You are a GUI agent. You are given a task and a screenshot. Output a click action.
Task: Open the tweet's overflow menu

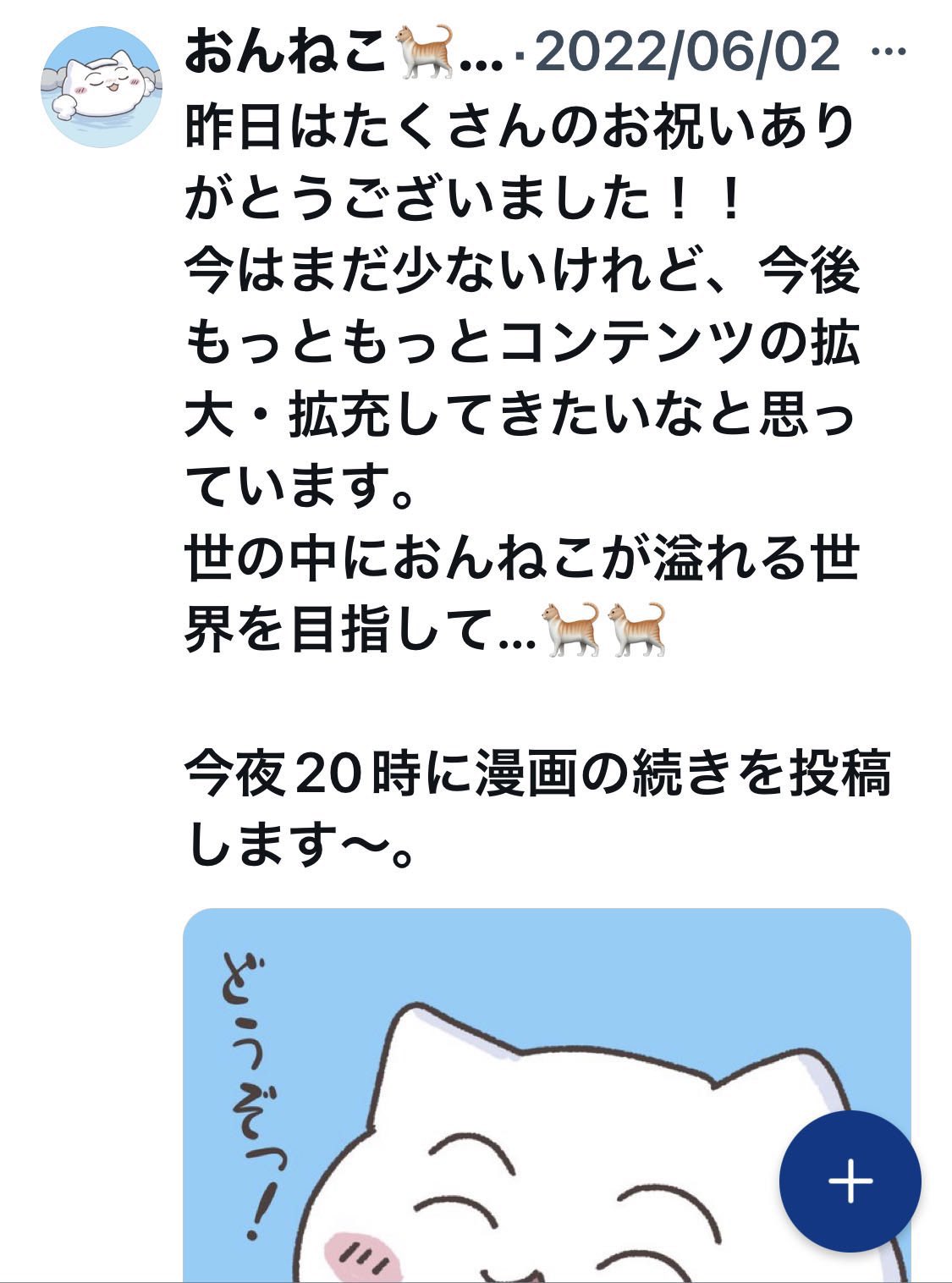tap(888, 52)
